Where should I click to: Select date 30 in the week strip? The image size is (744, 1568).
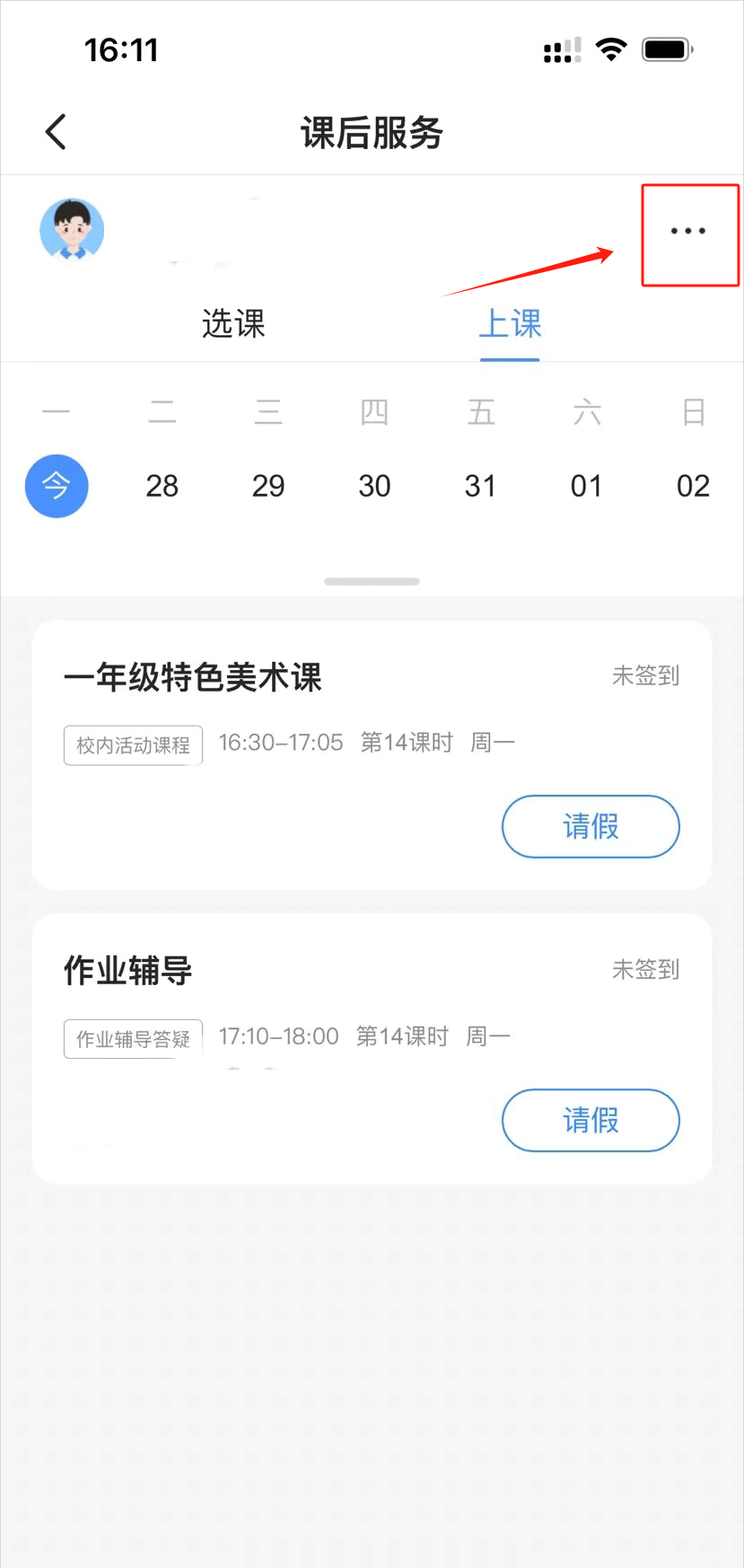[x=374, y=486]
